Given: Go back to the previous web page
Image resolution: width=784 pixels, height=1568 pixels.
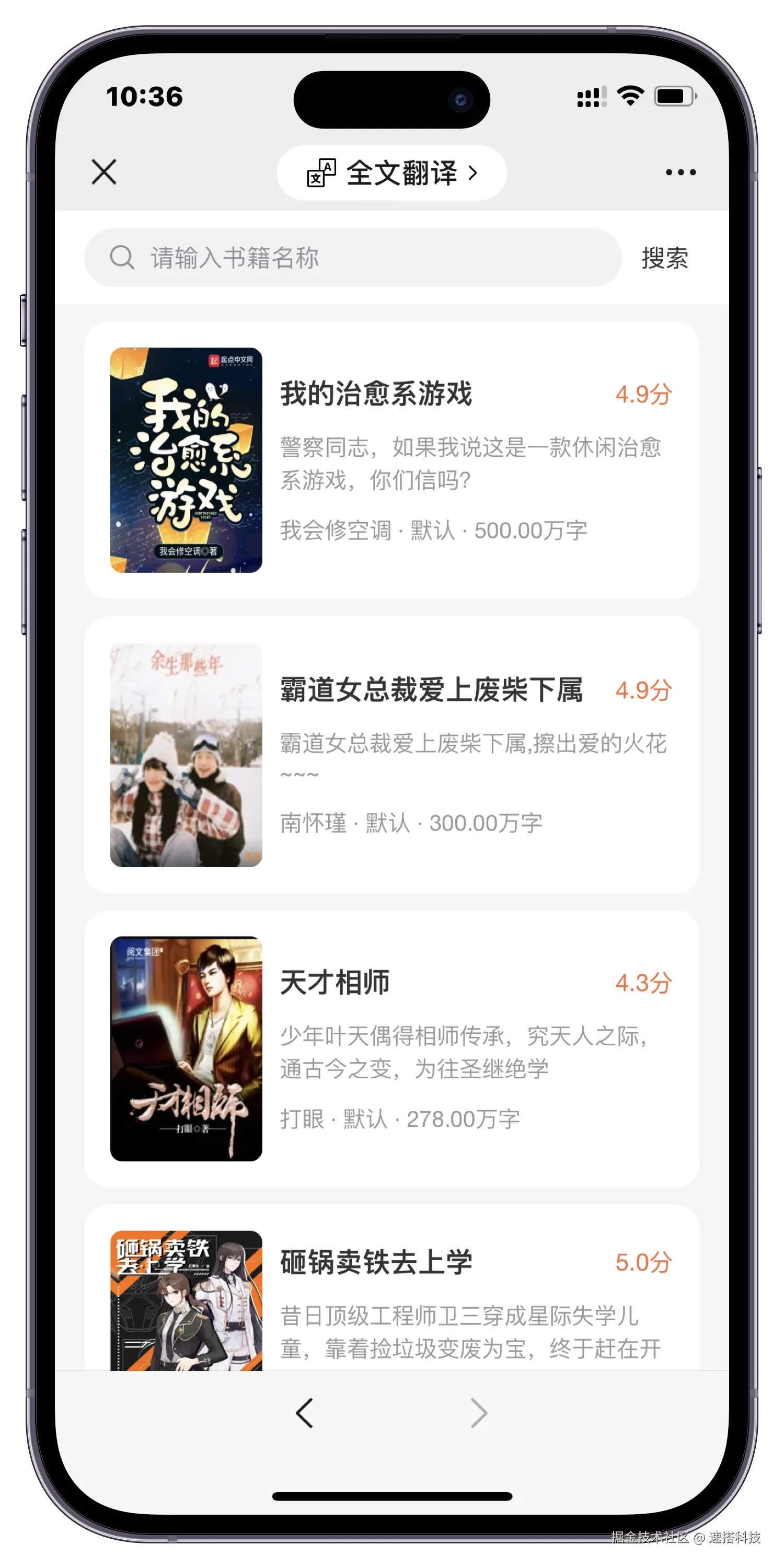Looking at the screenshot, I should [304, 1413].
